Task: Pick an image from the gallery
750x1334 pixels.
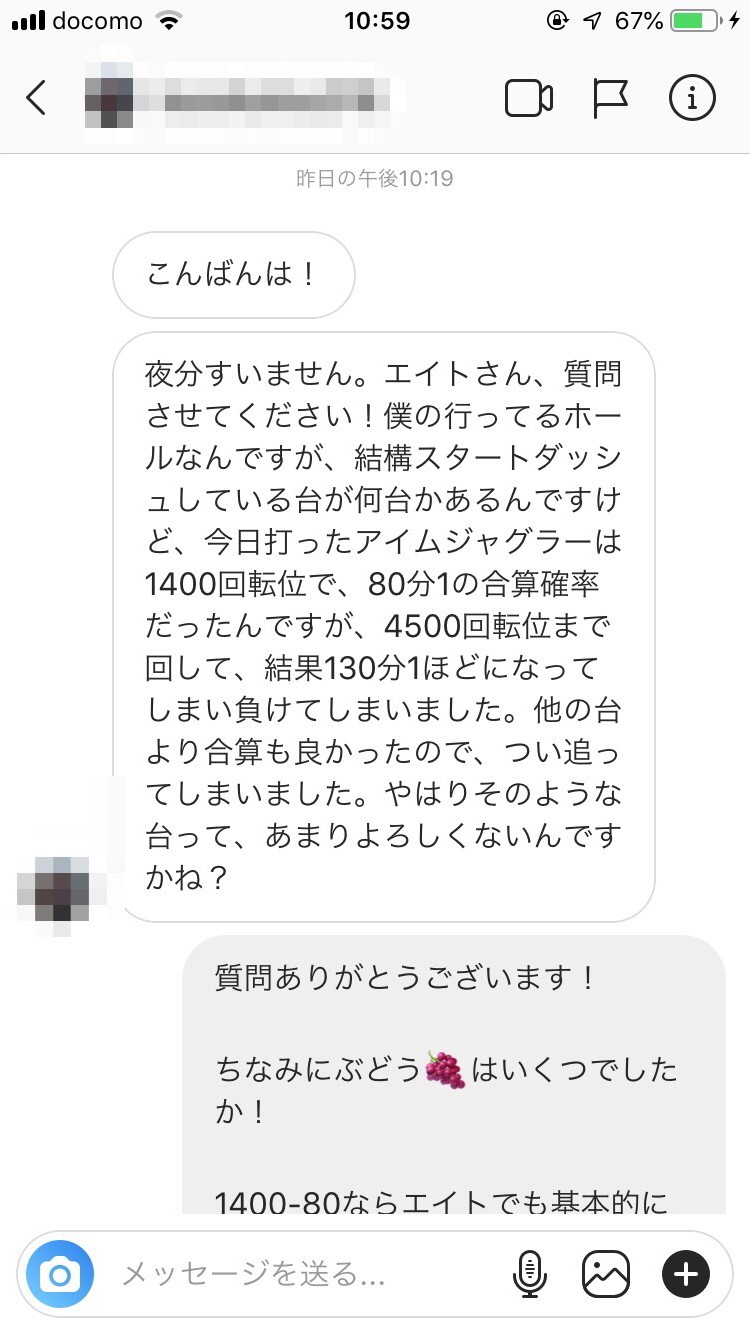Action: [x=606, y=1275]
